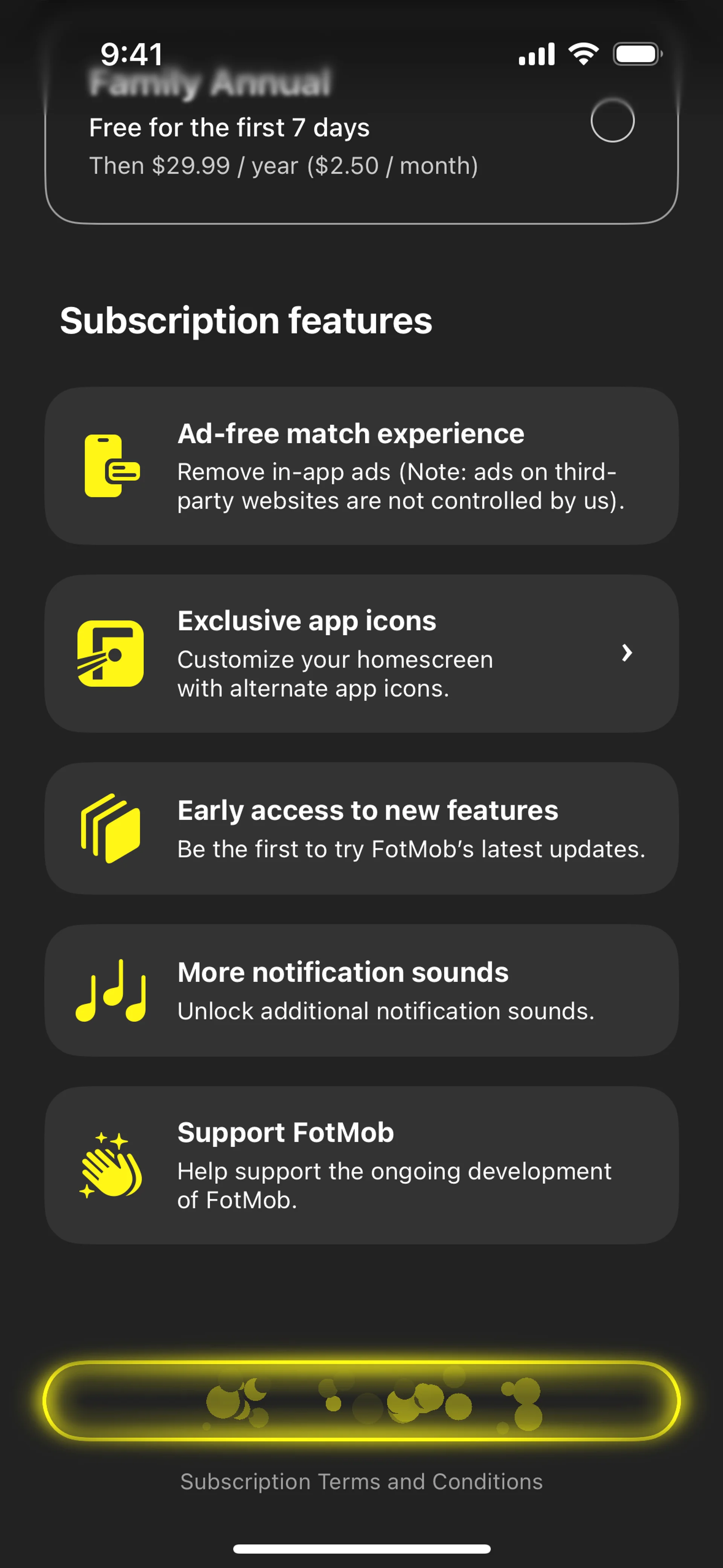Open Subscription Terms and Conditions
The height and width of the screenshot is (1568, 723).
[x=361, y=1481]
